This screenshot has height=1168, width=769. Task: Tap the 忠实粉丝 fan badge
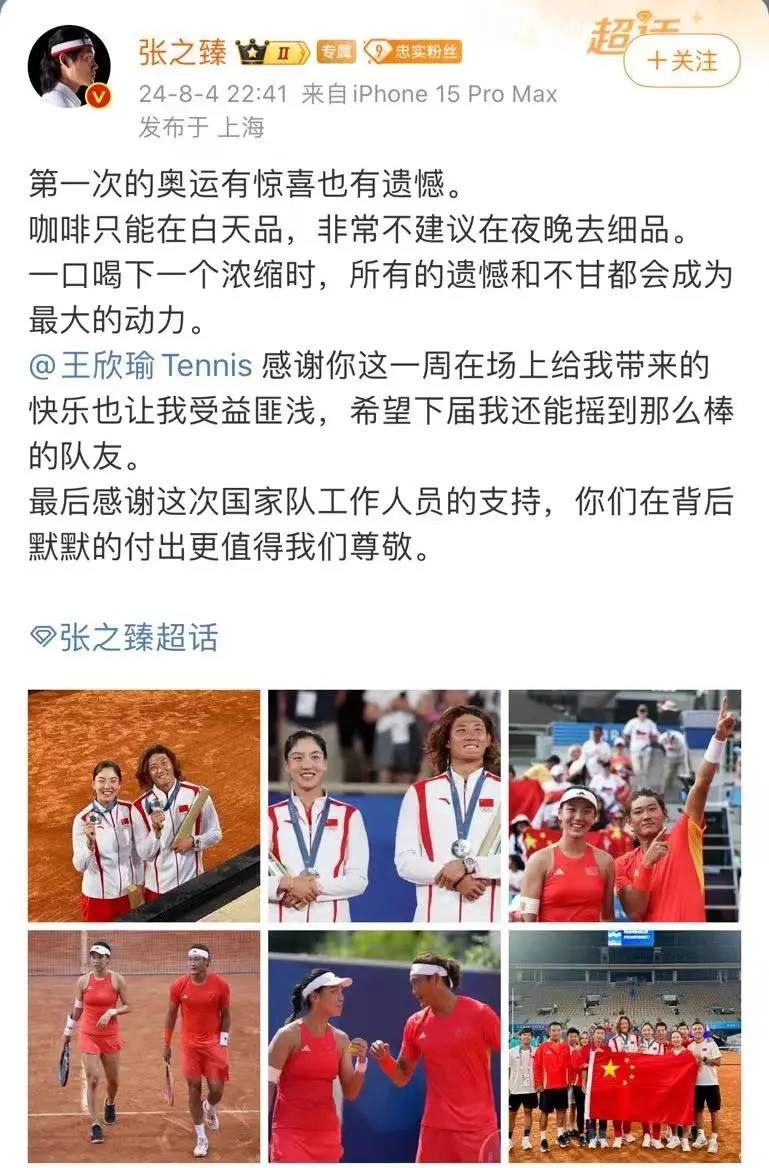(x=412, y=52)
